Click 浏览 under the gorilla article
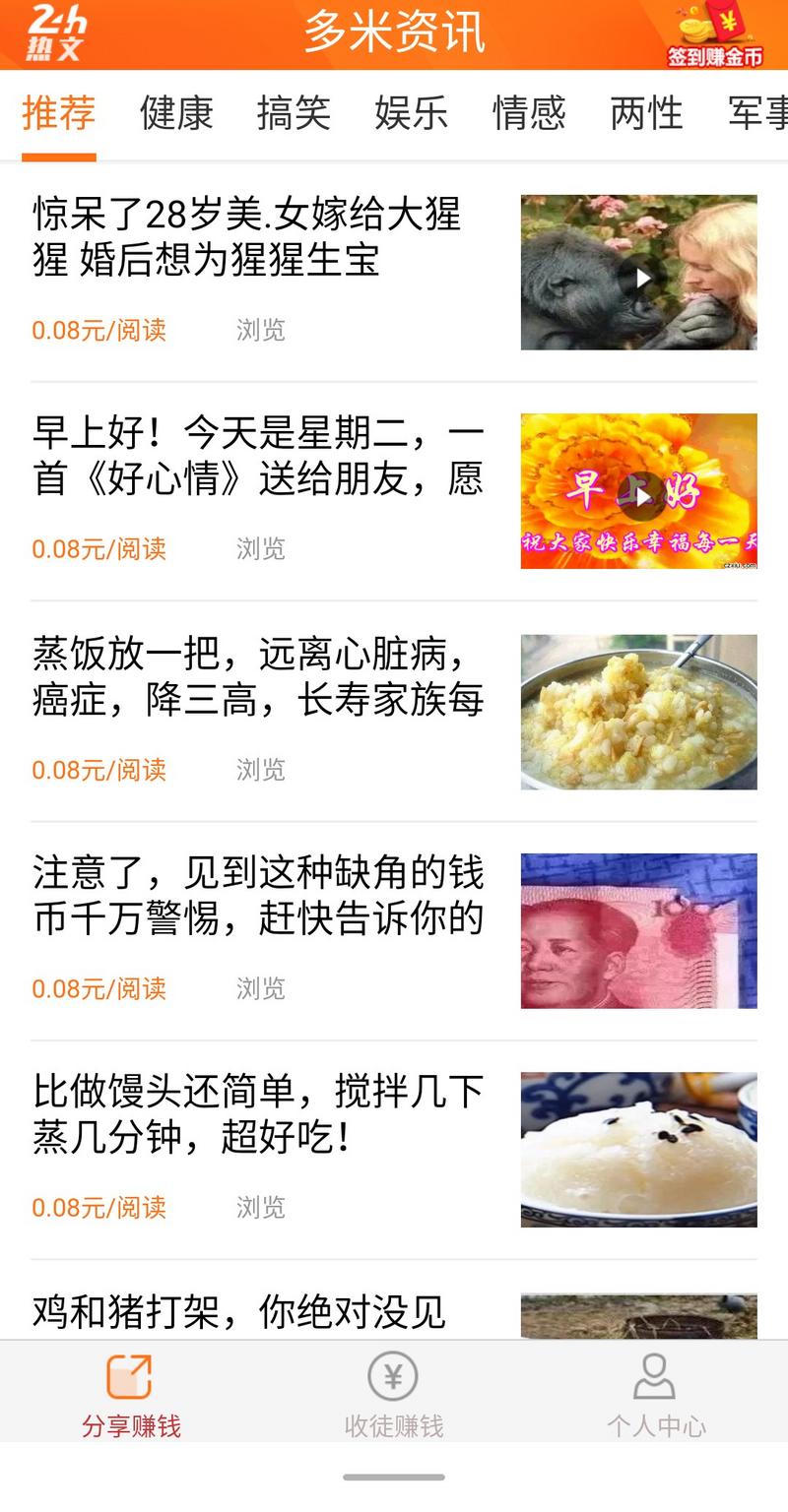 [x=259, y=332]
